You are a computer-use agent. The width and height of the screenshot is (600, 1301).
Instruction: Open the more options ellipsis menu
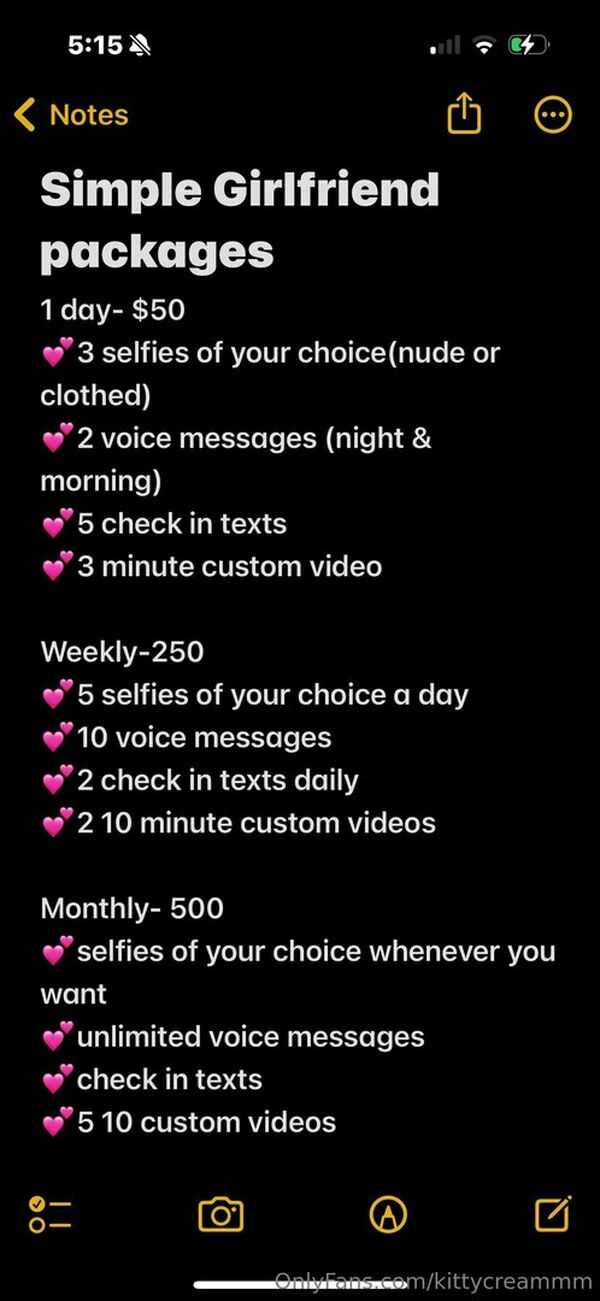[553, 115]
